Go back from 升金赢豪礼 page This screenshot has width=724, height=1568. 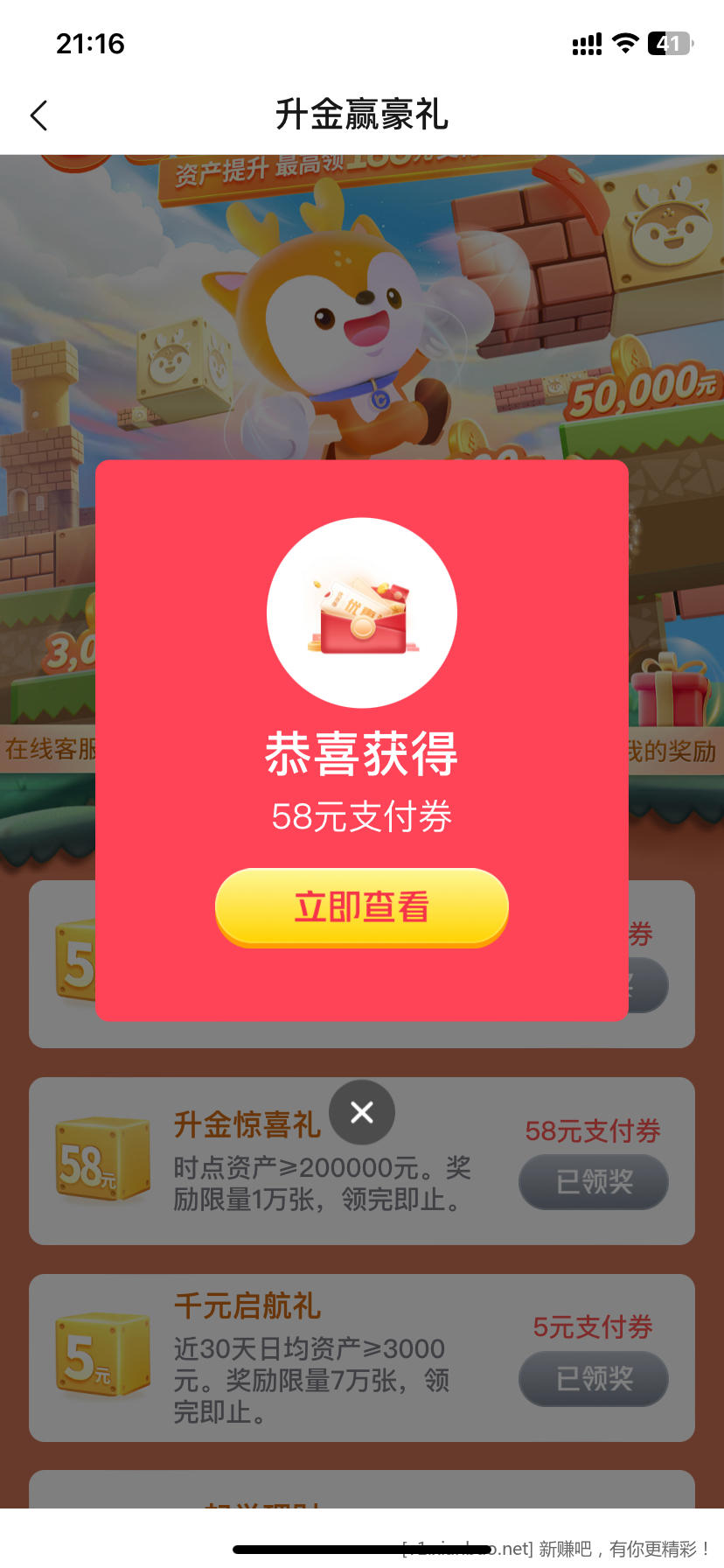point(38,115)
